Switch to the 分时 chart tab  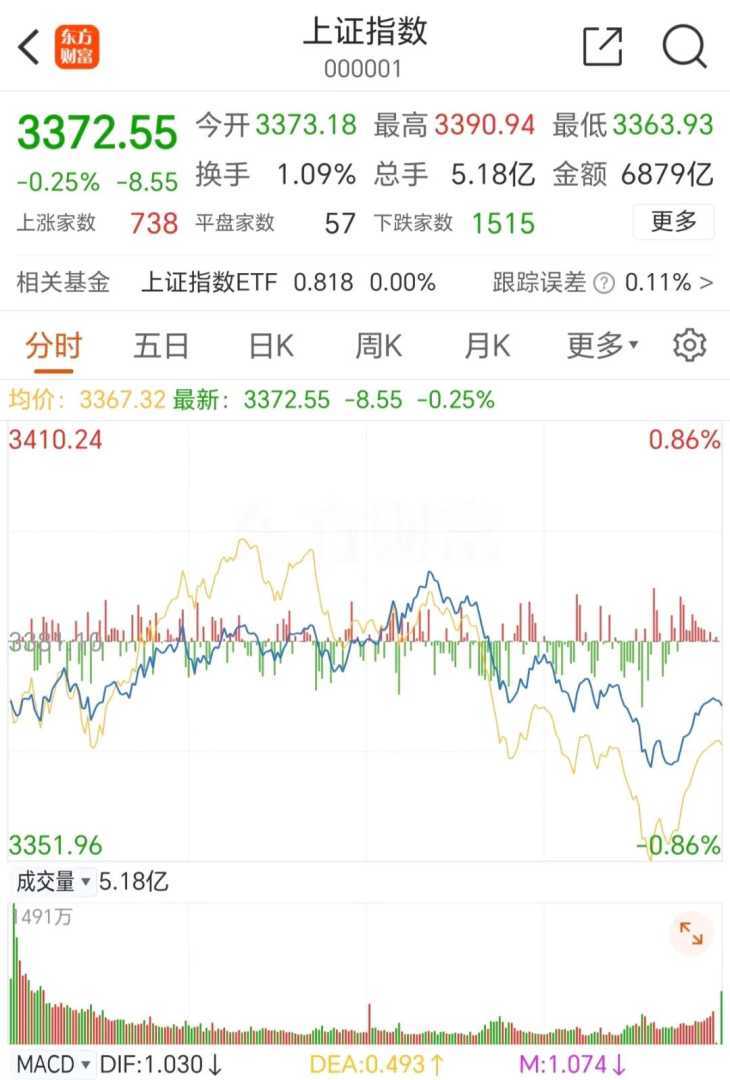(53, 346)
